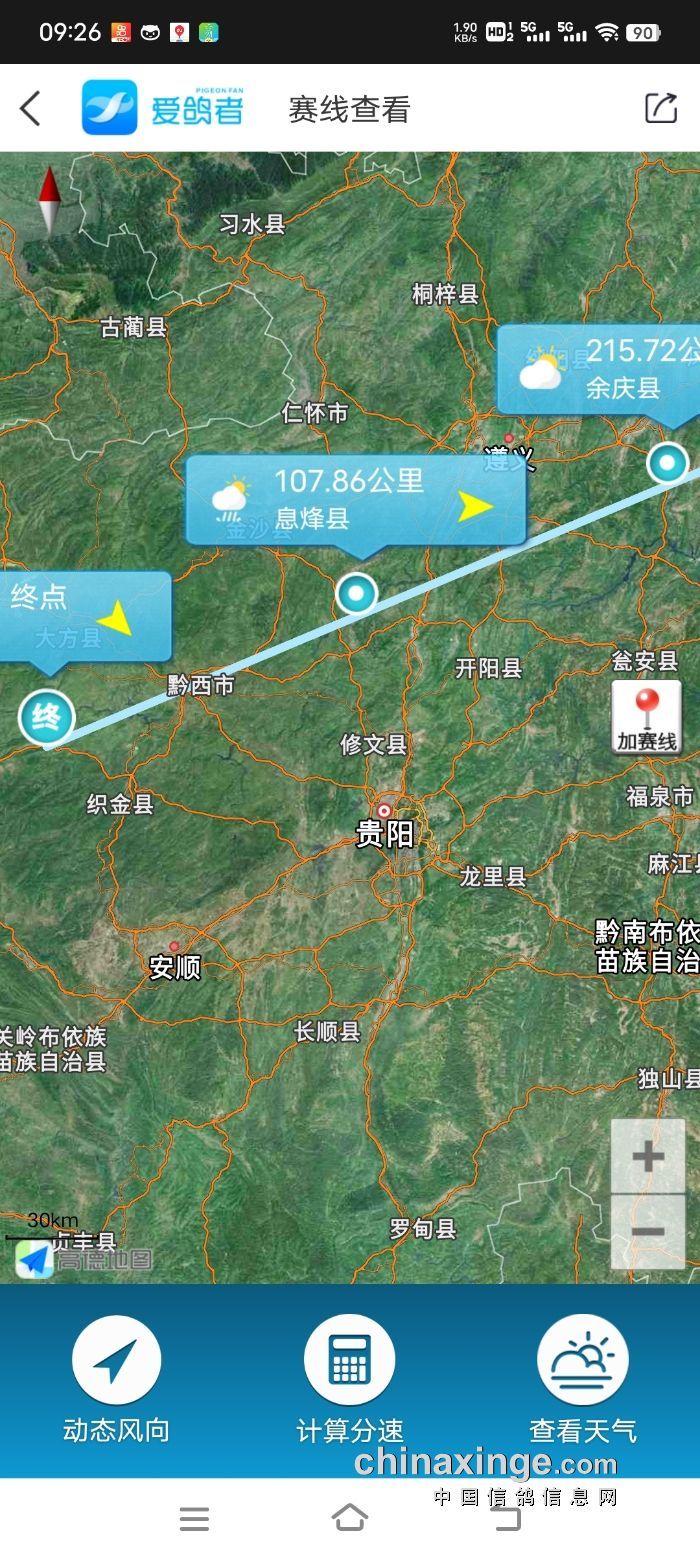Share this race route
This screenshot has width=700, height=1560.
[x=660, y=108]
